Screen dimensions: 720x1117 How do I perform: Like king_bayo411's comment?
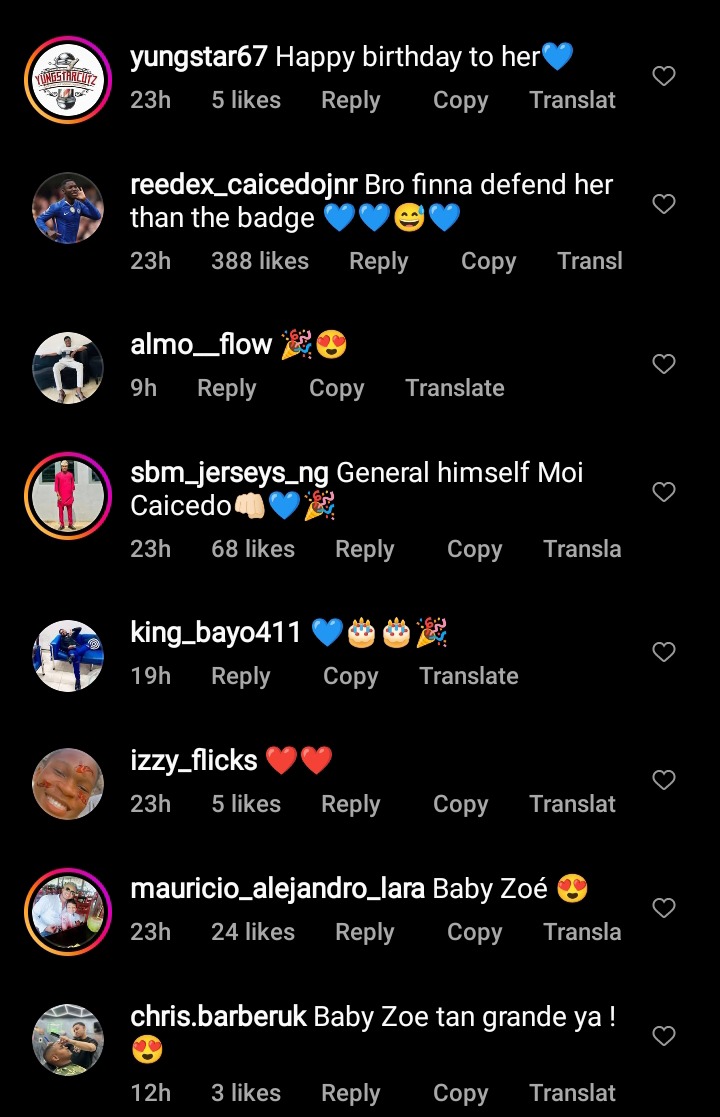point(664,652)
